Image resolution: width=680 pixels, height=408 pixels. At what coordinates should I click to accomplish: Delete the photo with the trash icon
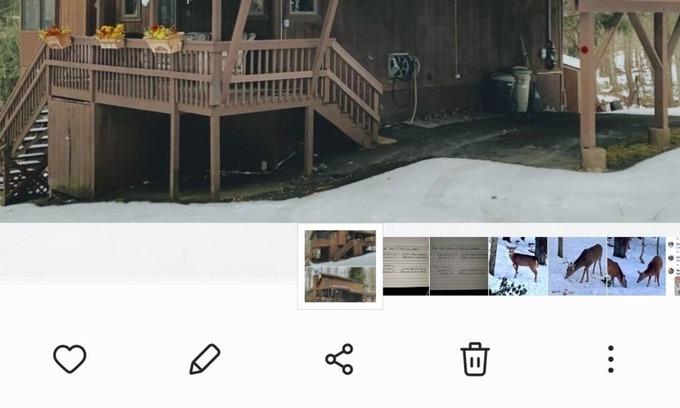pyautogui.click(x=474, y=359)
